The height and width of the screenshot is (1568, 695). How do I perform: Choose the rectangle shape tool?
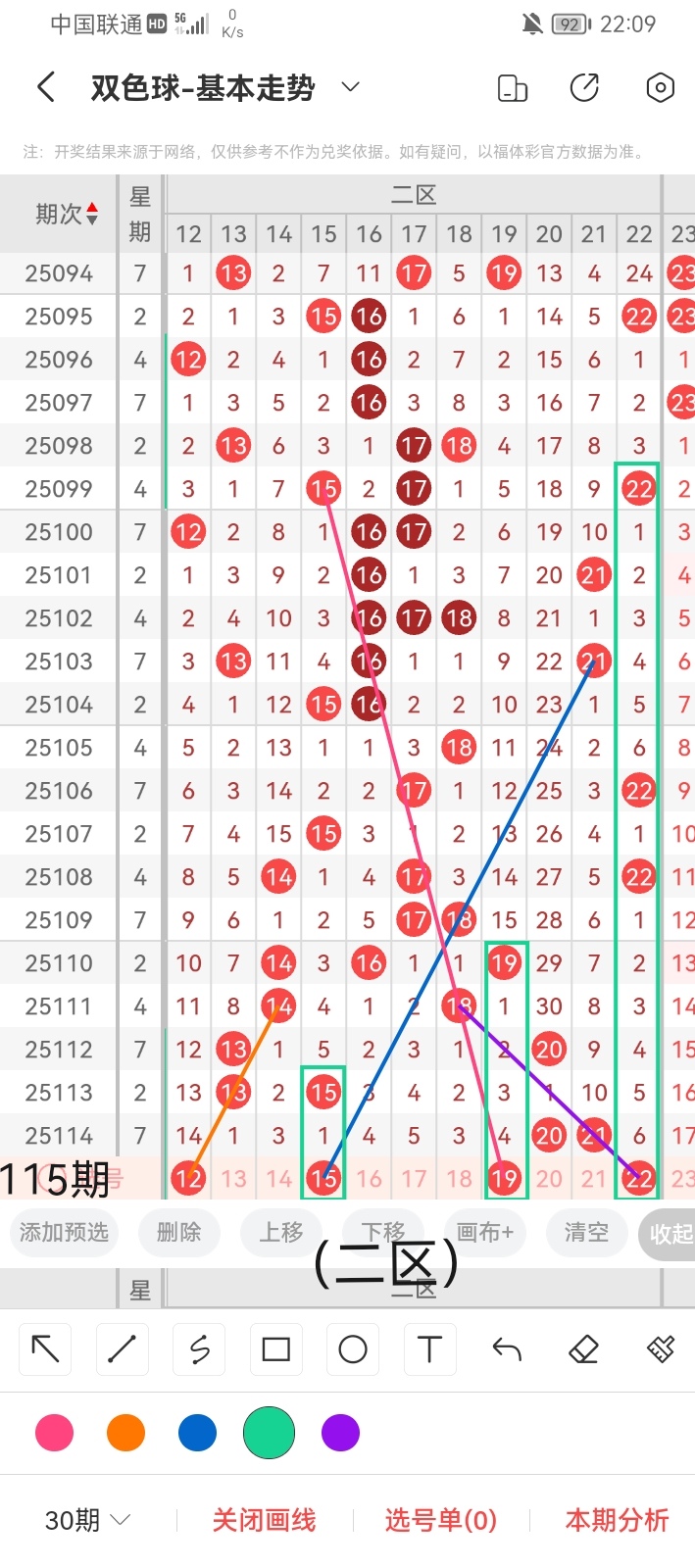[276, 1349]
